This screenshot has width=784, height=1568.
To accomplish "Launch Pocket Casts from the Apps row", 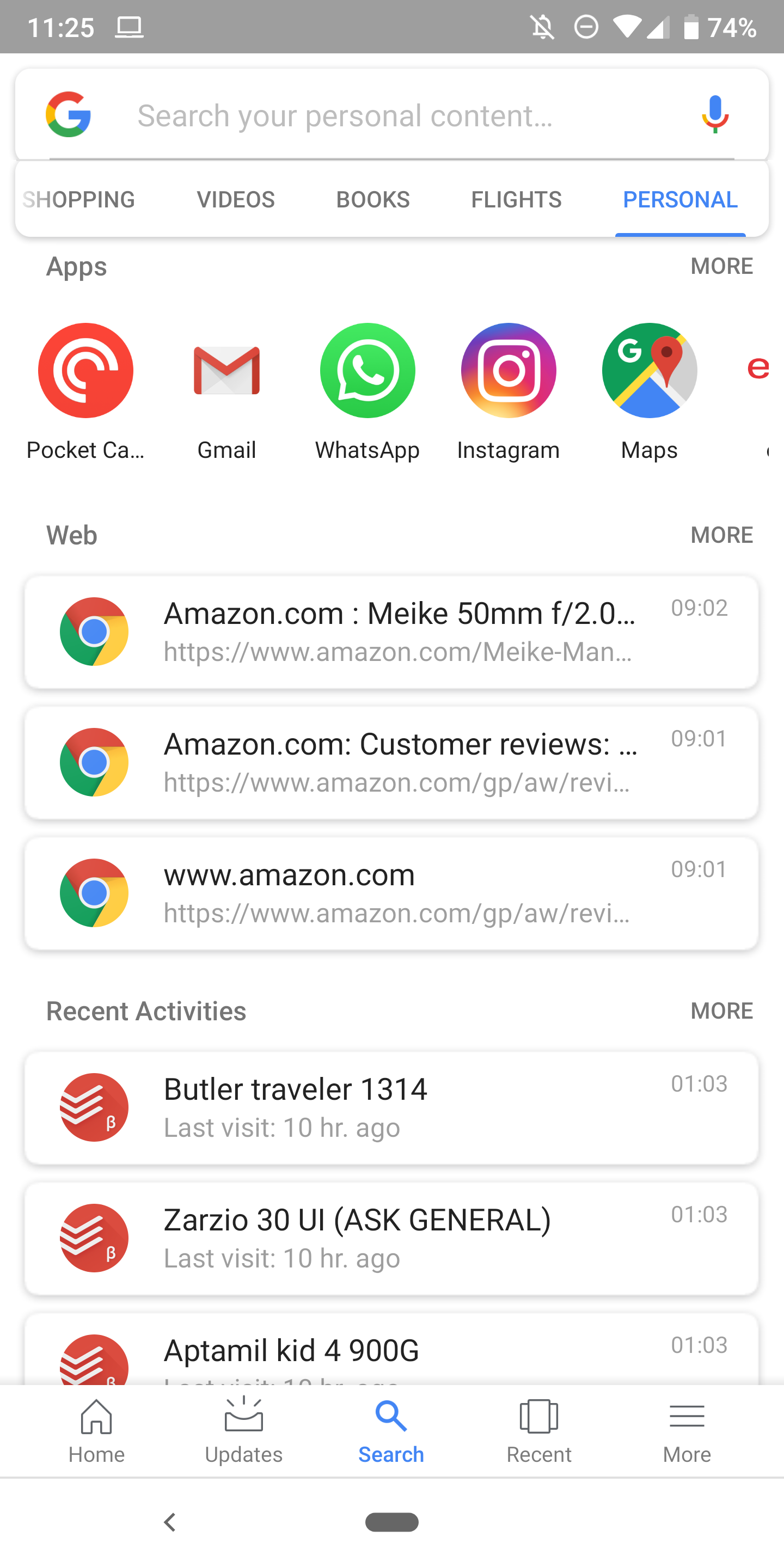I will click(x=86, y=370).
